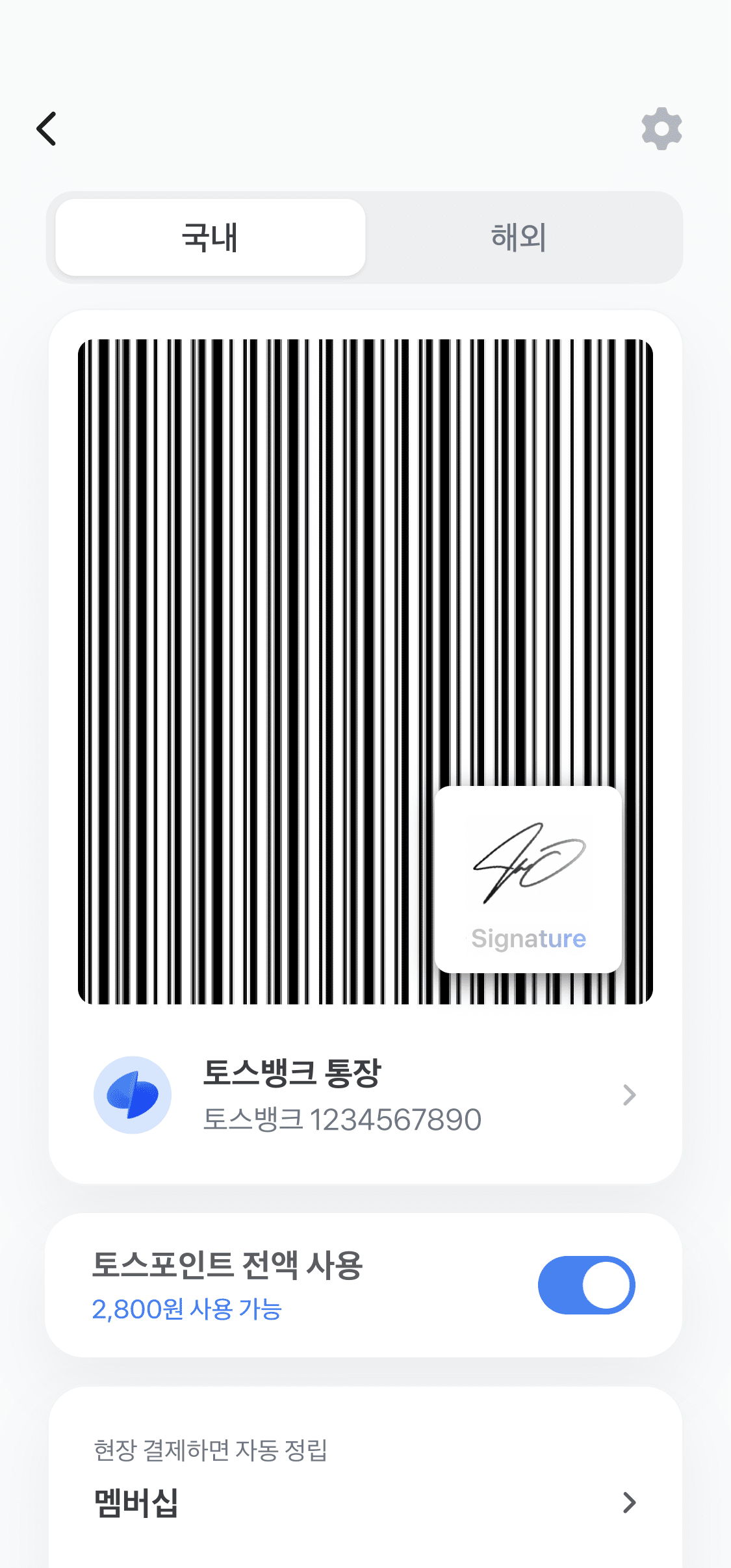Viewport: 731px width, 1568px height.
Task: Open settings with the gear icon
Action: click(x=661, y=129)
